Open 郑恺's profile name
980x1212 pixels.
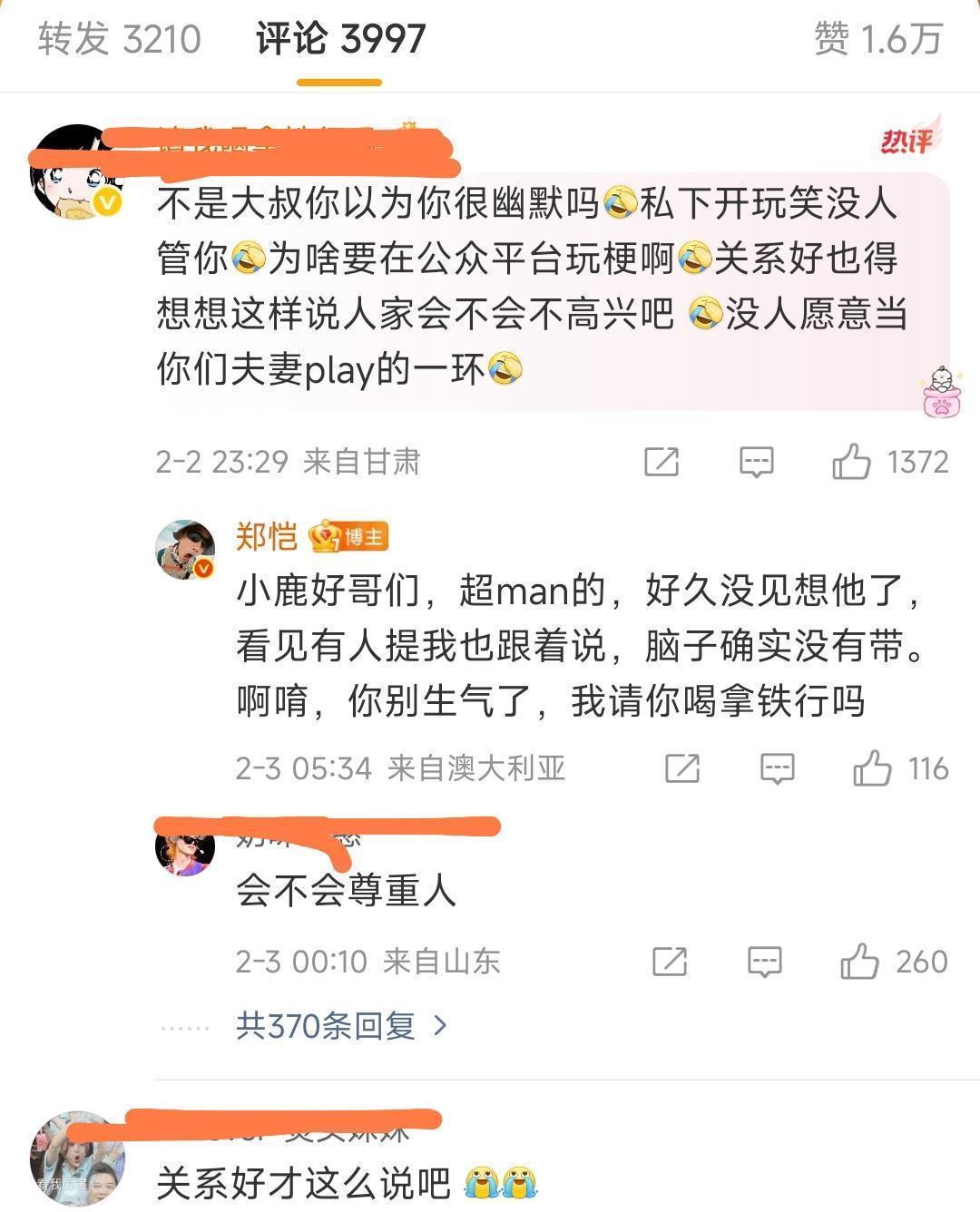[x=267, y=537]
